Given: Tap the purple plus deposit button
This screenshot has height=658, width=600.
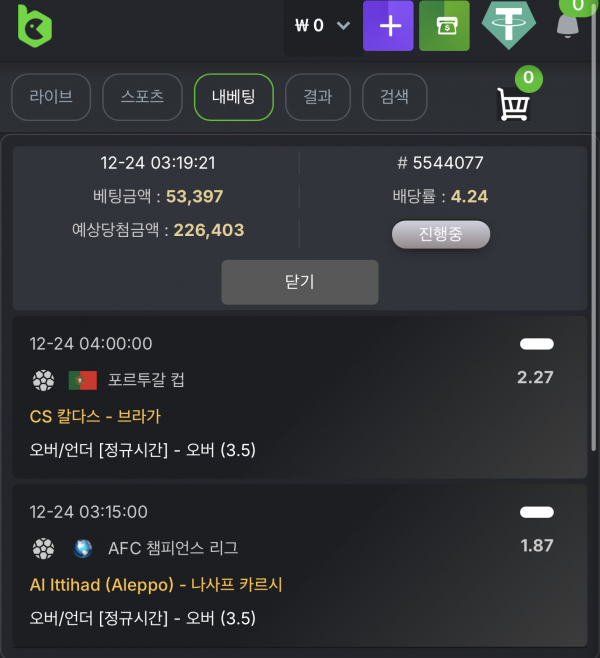Looking at the screenshot, I should (388, 26).
